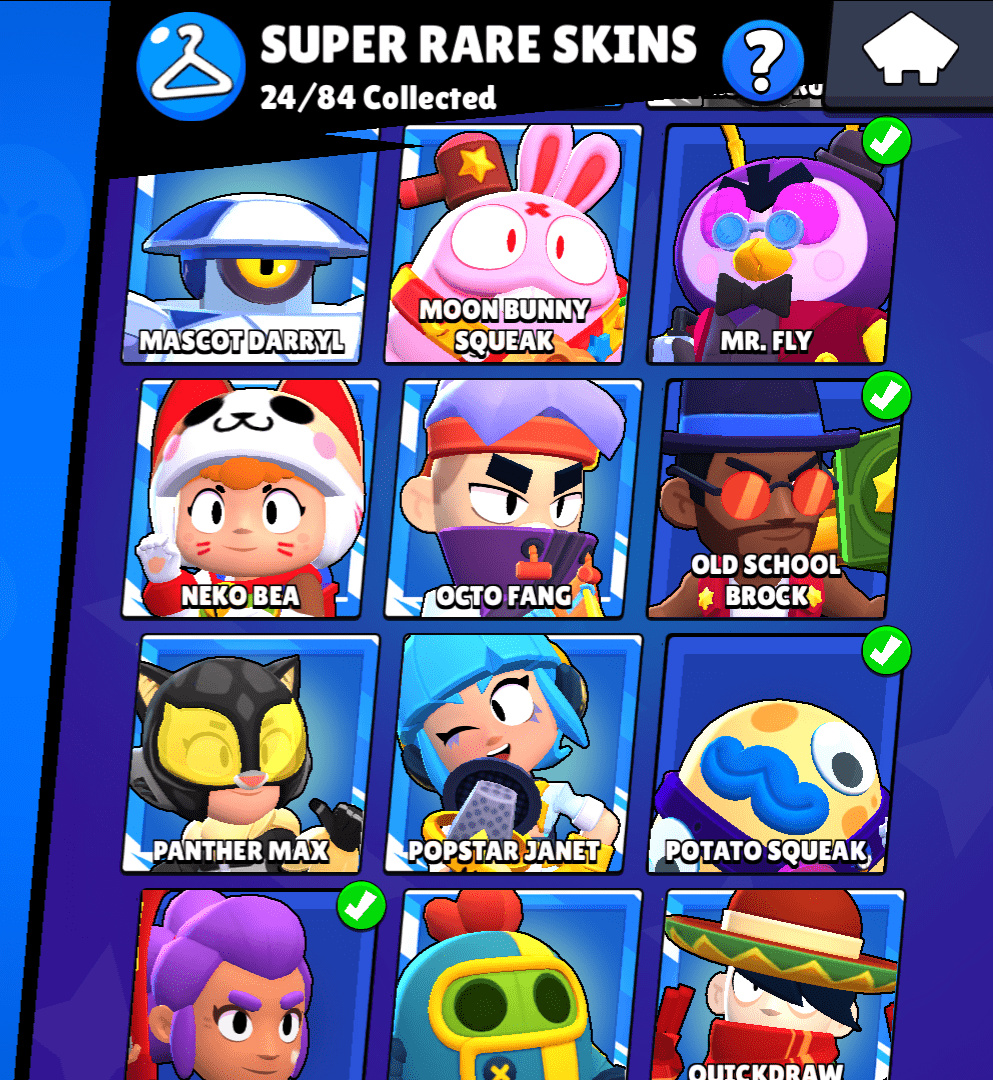Tap the Octo Fang skin card

click(x=512, y=500)
